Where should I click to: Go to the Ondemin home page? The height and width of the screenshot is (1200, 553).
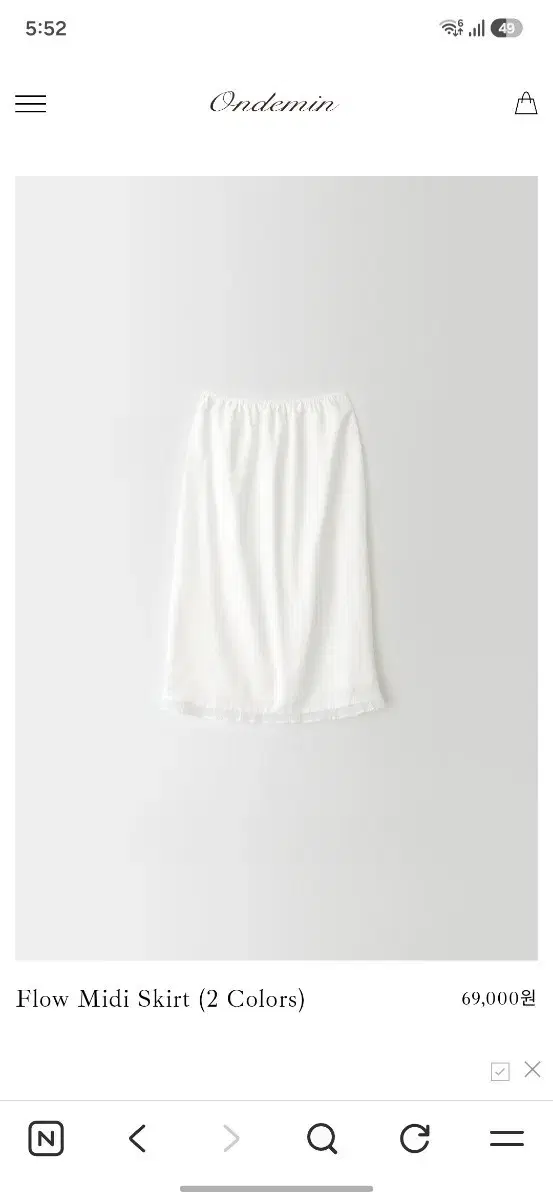point(274,103)
